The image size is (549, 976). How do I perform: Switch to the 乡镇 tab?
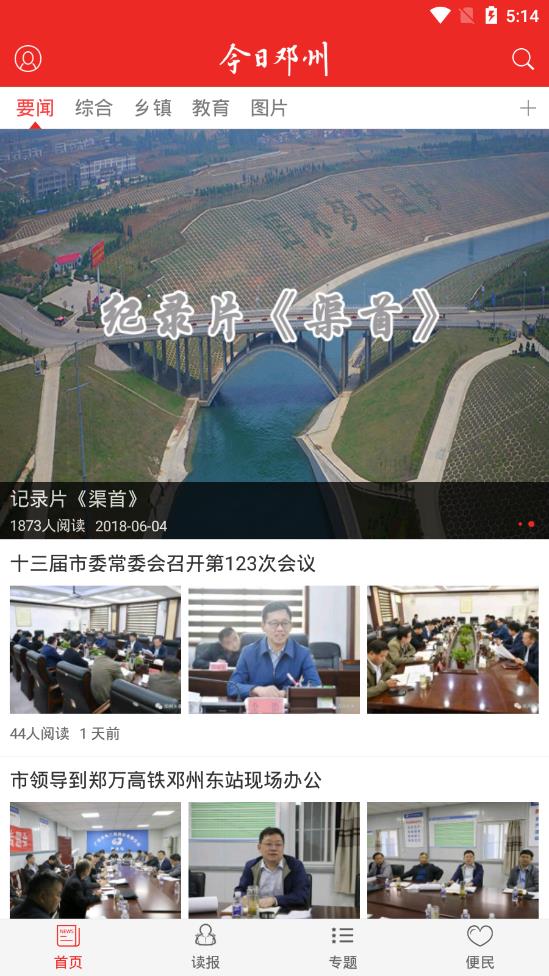(x=152, y=108)
